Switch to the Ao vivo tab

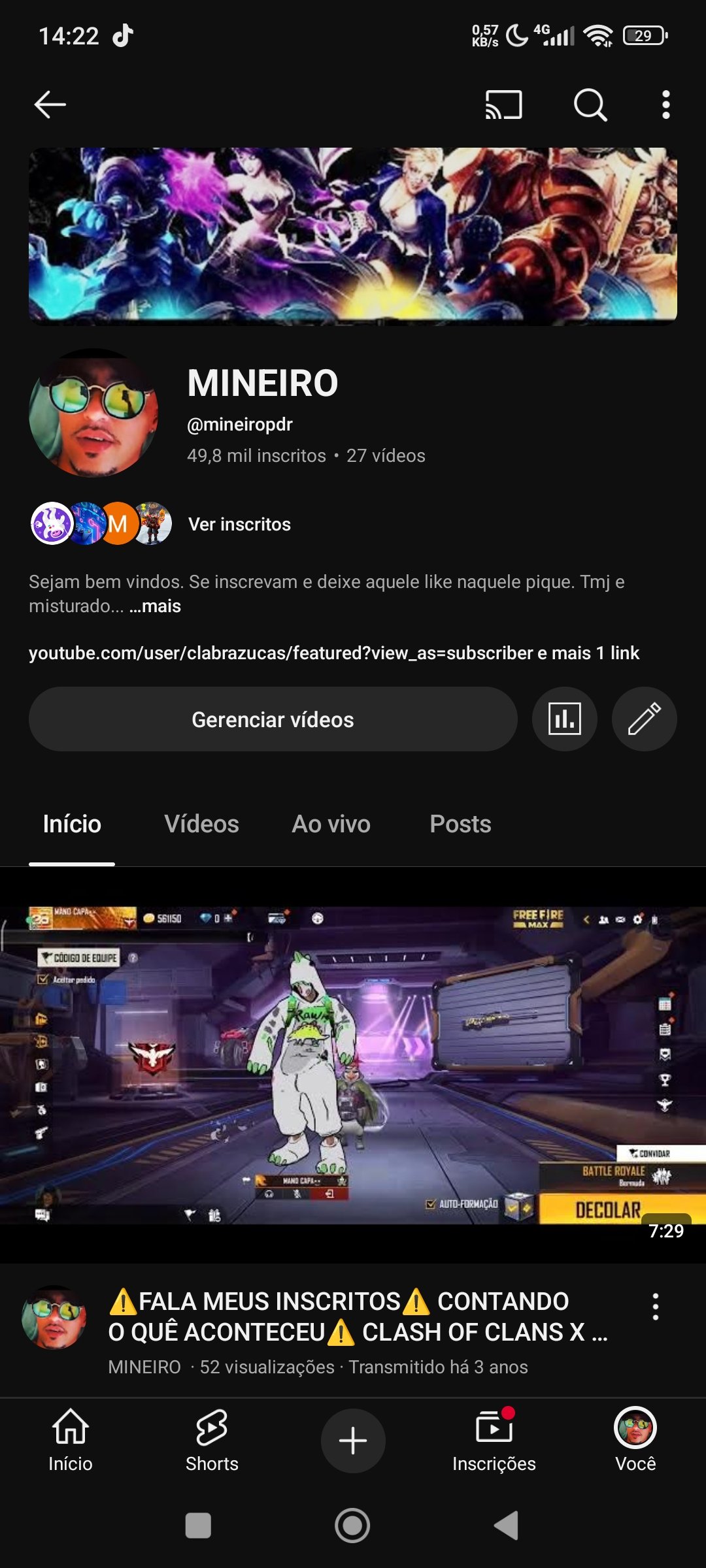331,824
